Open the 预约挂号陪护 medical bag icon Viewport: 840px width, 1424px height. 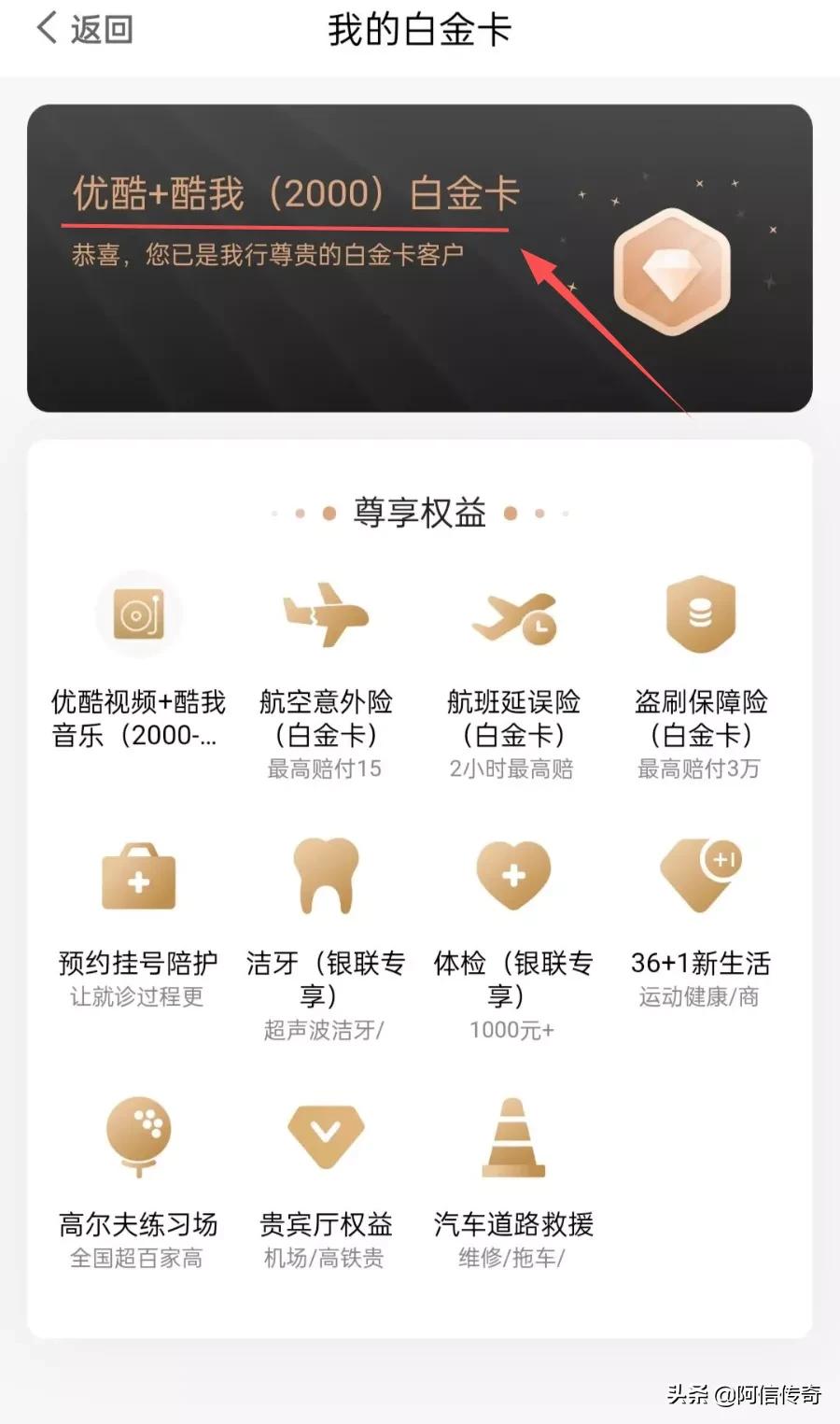pos(138,876)
